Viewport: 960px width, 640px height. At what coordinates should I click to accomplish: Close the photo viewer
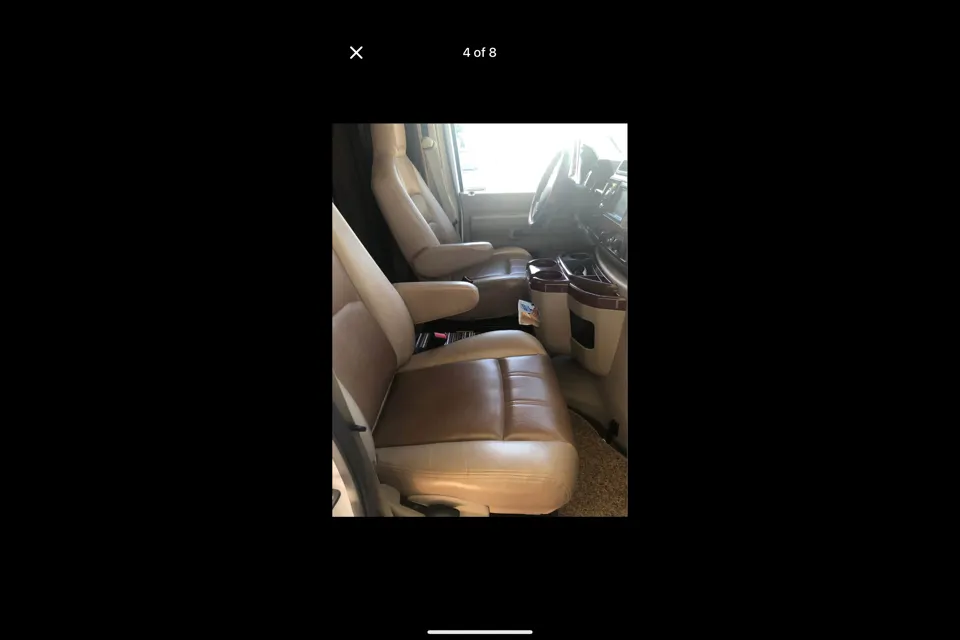pyautogui.click(x=356, y=53)
